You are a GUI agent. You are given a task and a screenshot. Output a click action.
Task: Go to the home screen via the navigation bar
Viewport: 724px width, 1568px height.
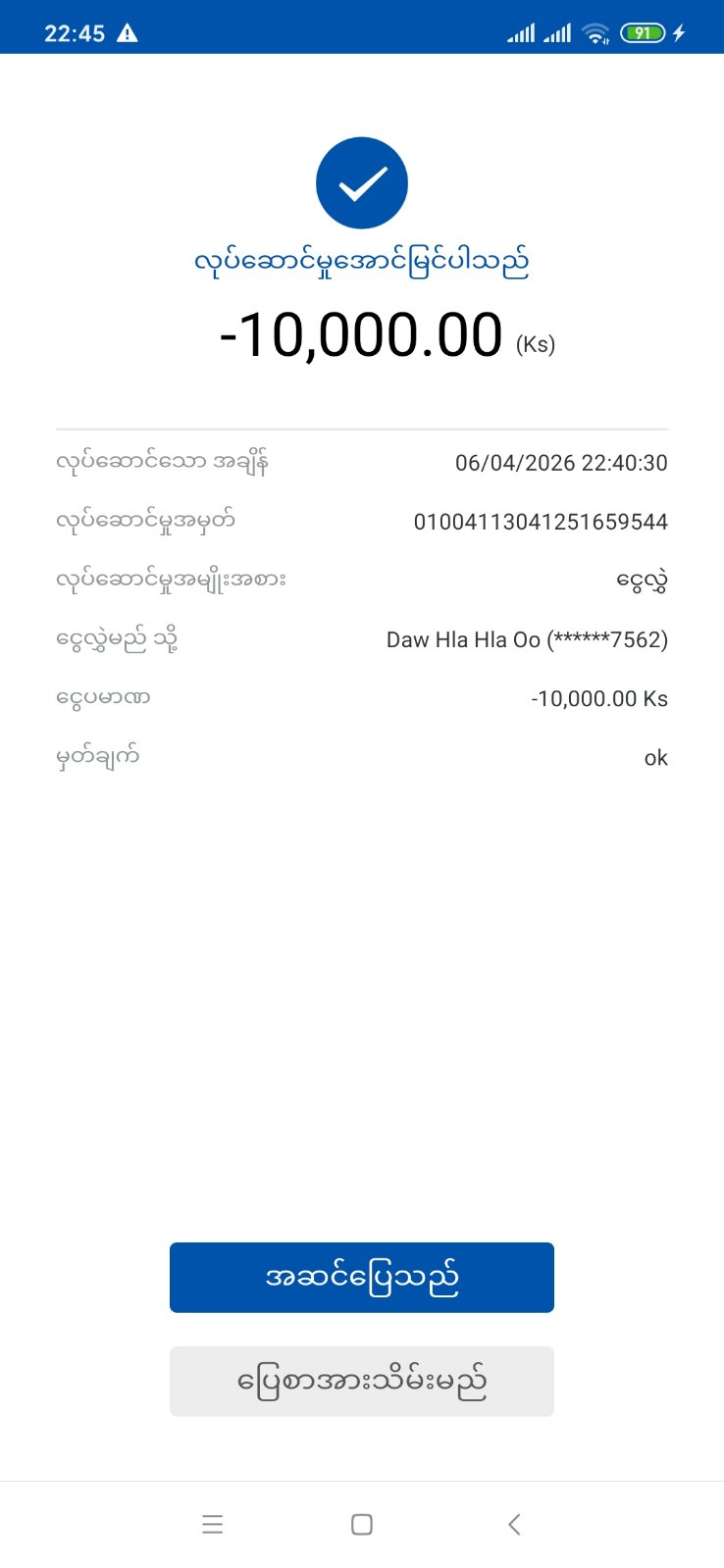pos(361,1524)
